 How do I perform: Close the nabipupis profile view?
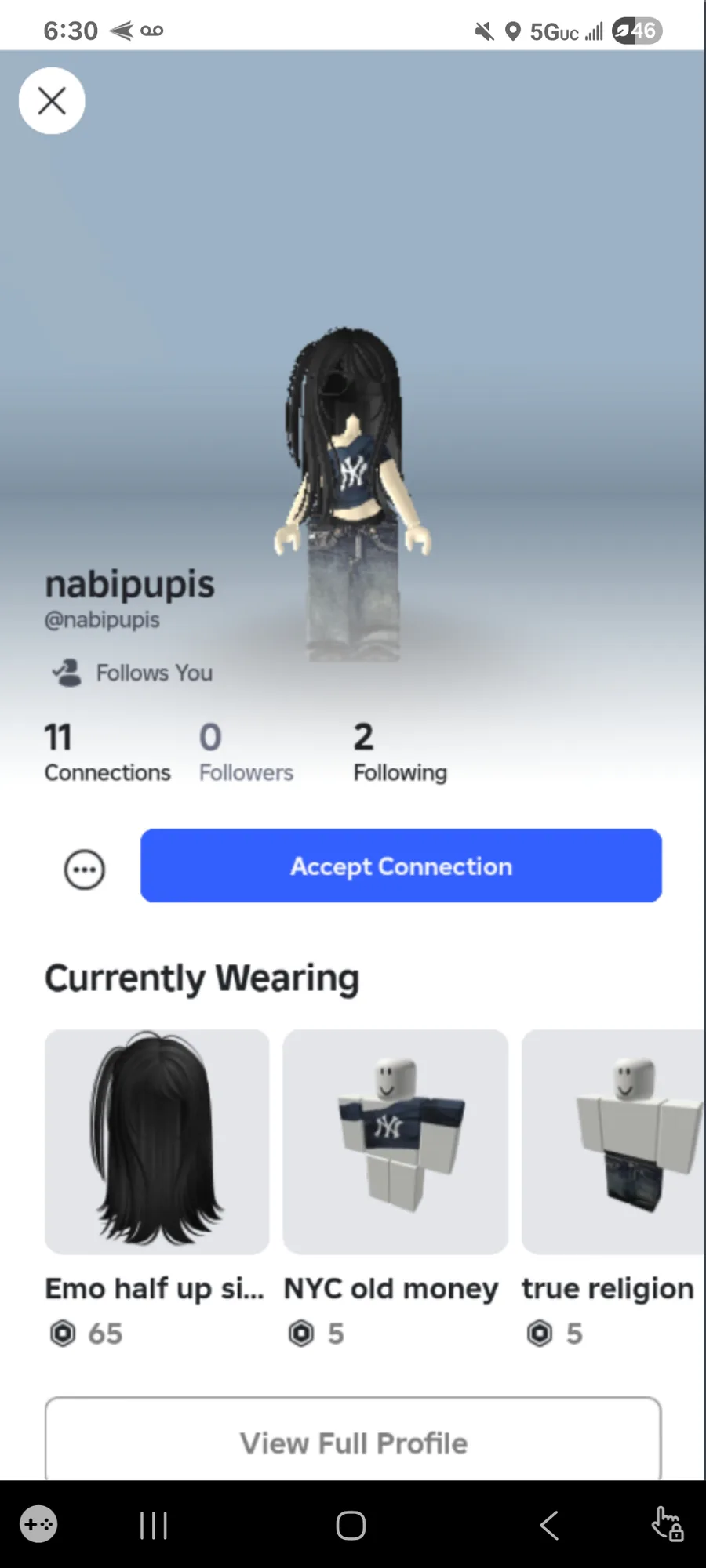(52, 101)
